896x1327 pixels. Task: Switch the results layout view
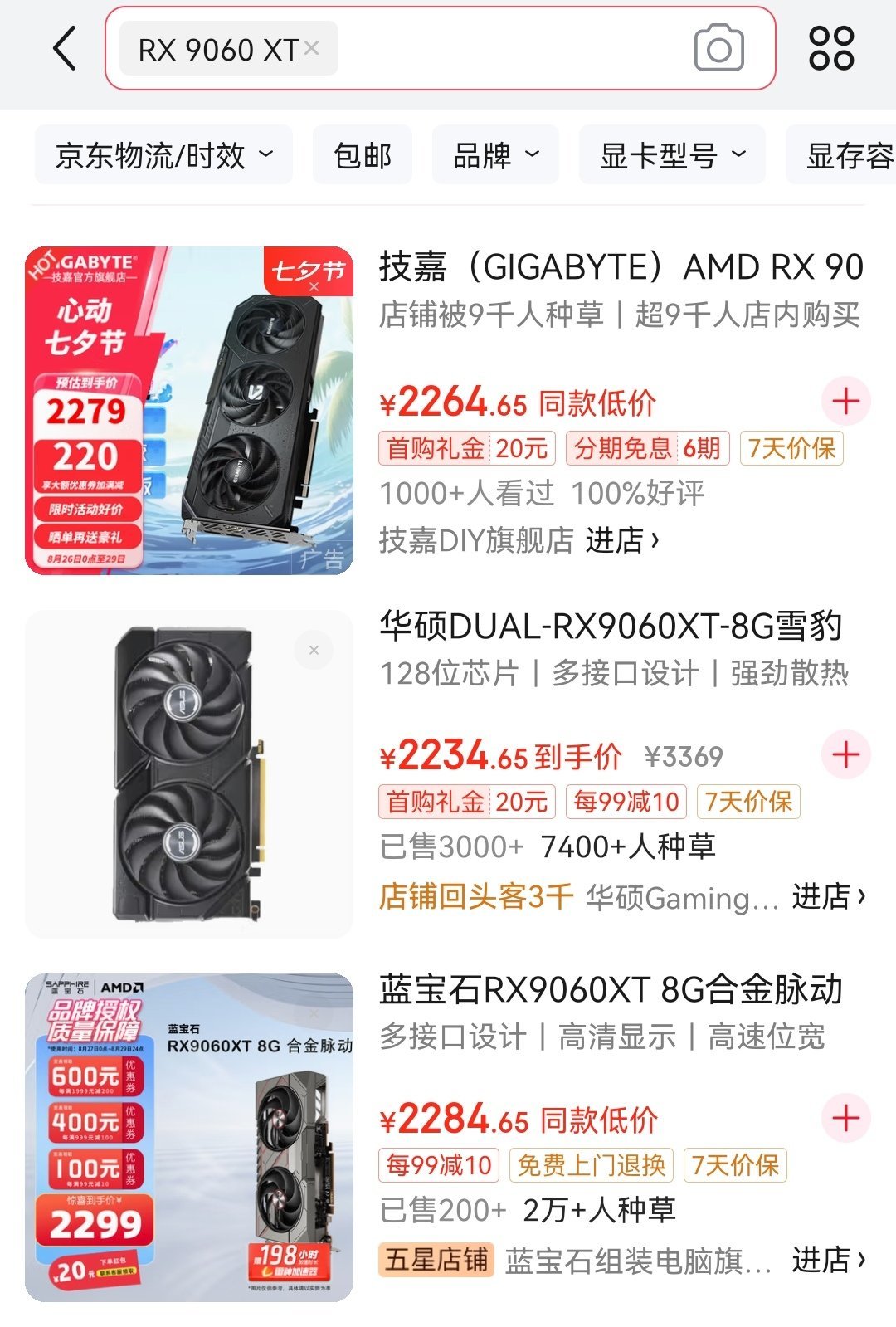[831, 48]
